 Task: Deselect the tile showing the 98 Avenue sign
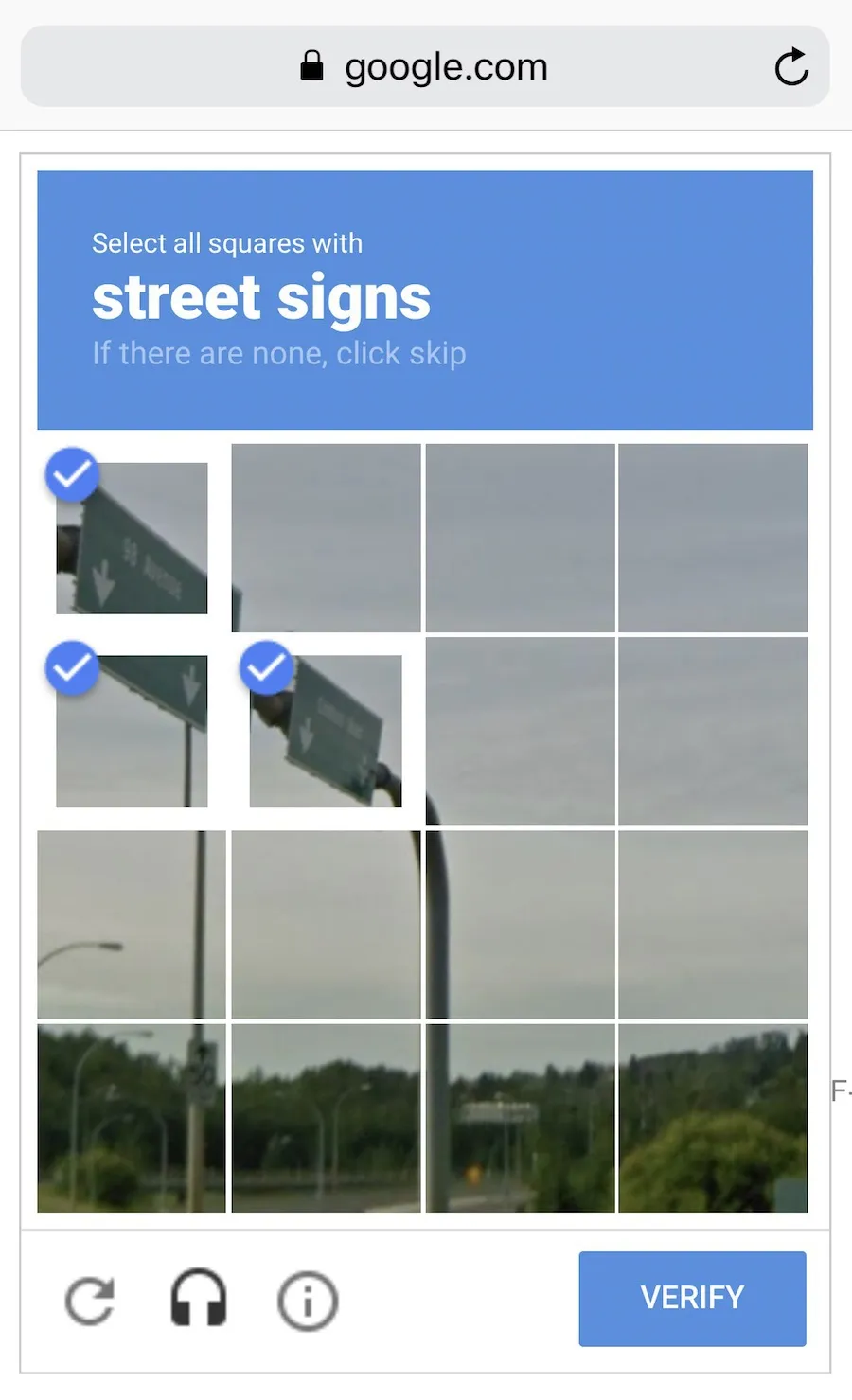132,538
